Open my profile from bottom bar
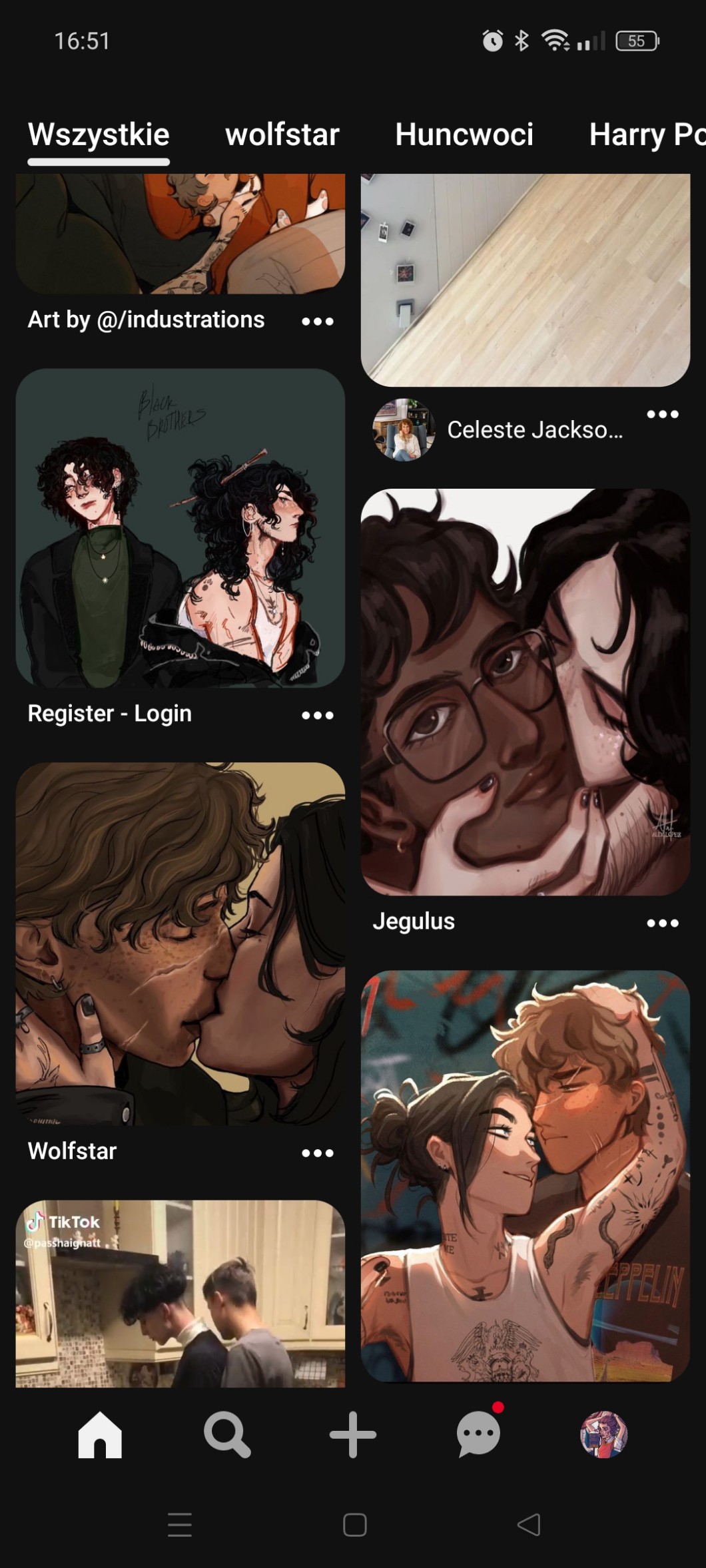 coord(603,1434)
